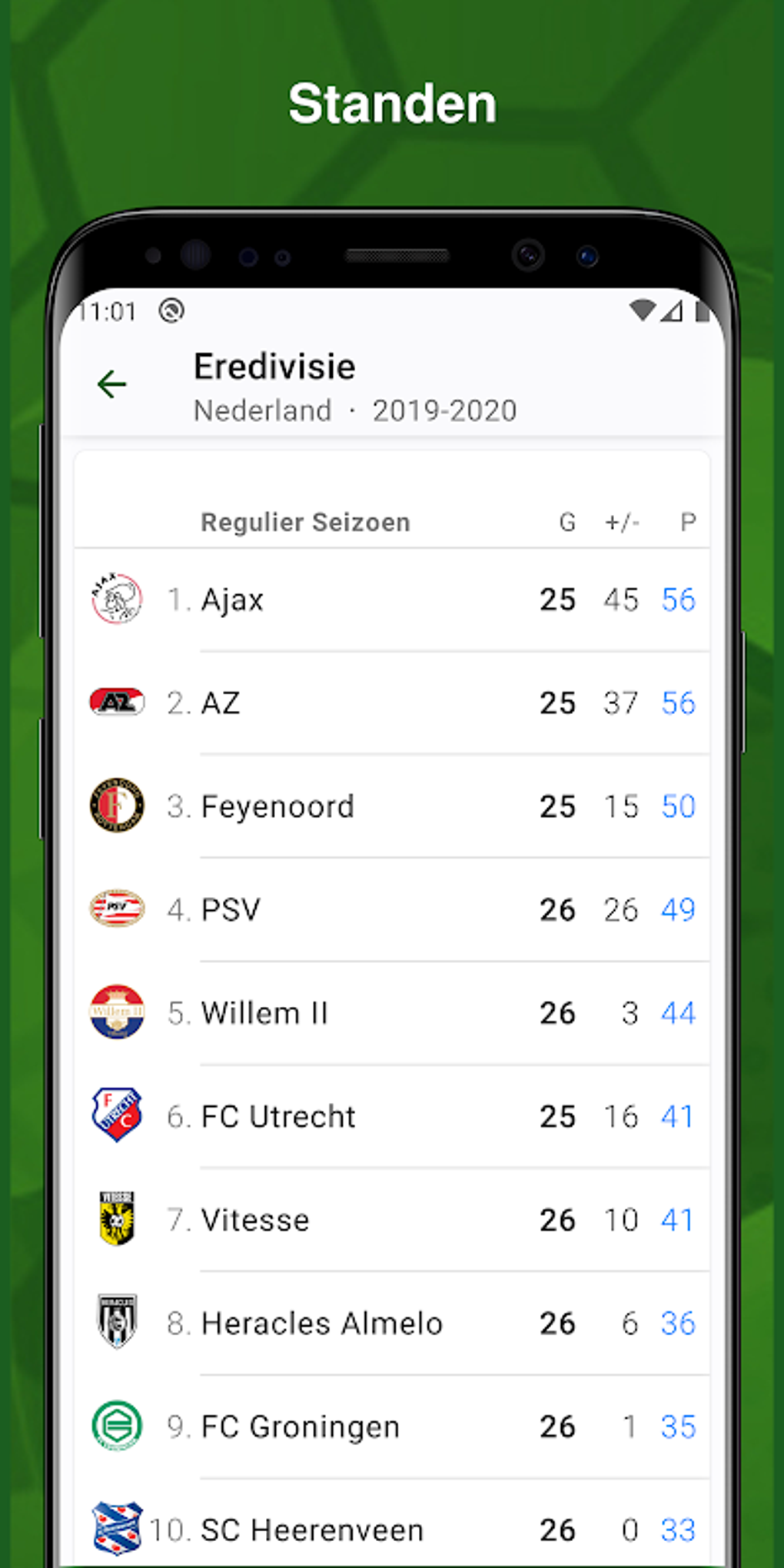Tap the SC Heerenveen club crest
This screenshot has width=784, height=1568.
(116, 1528)
